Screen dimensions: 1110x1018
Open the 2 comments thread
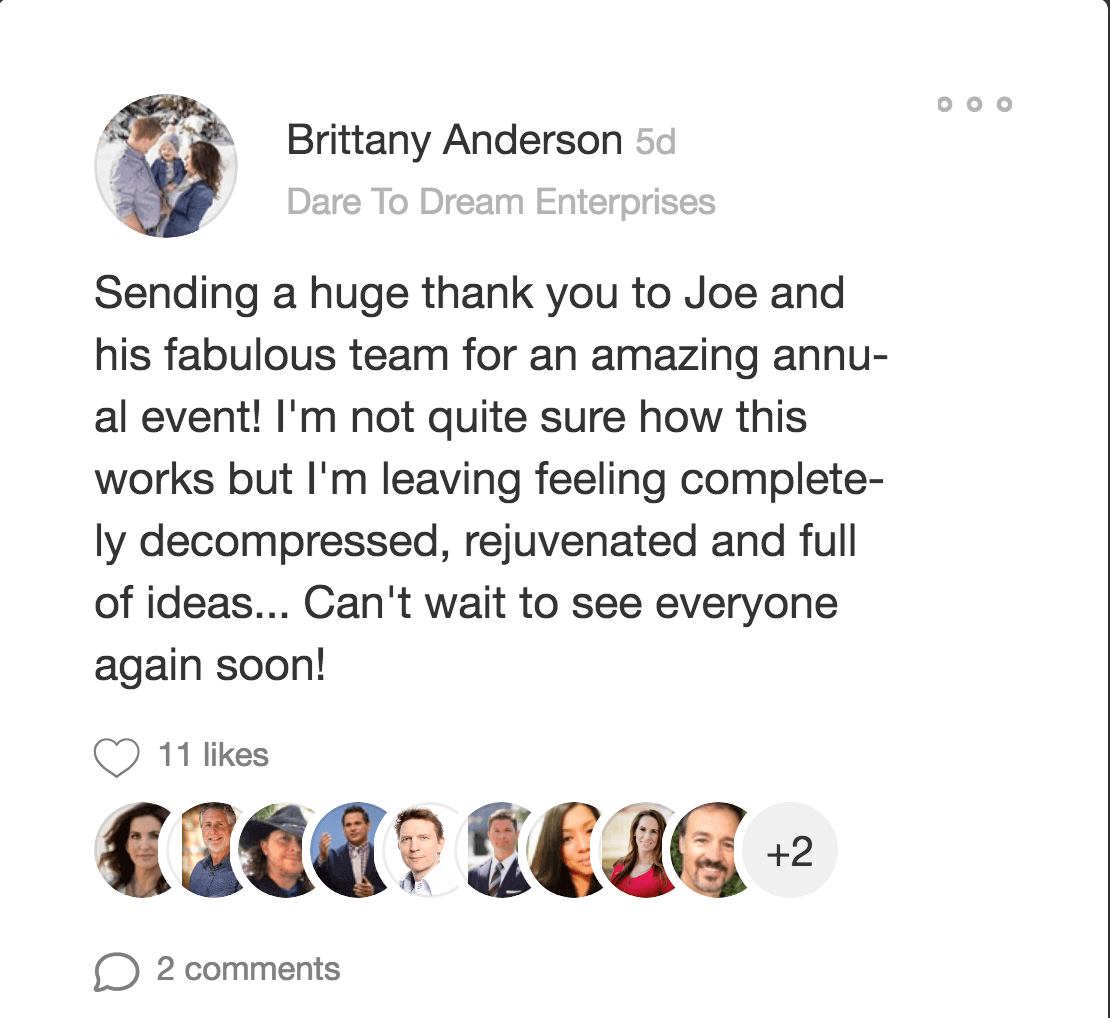pyautogui.click(x=247, y=969)
